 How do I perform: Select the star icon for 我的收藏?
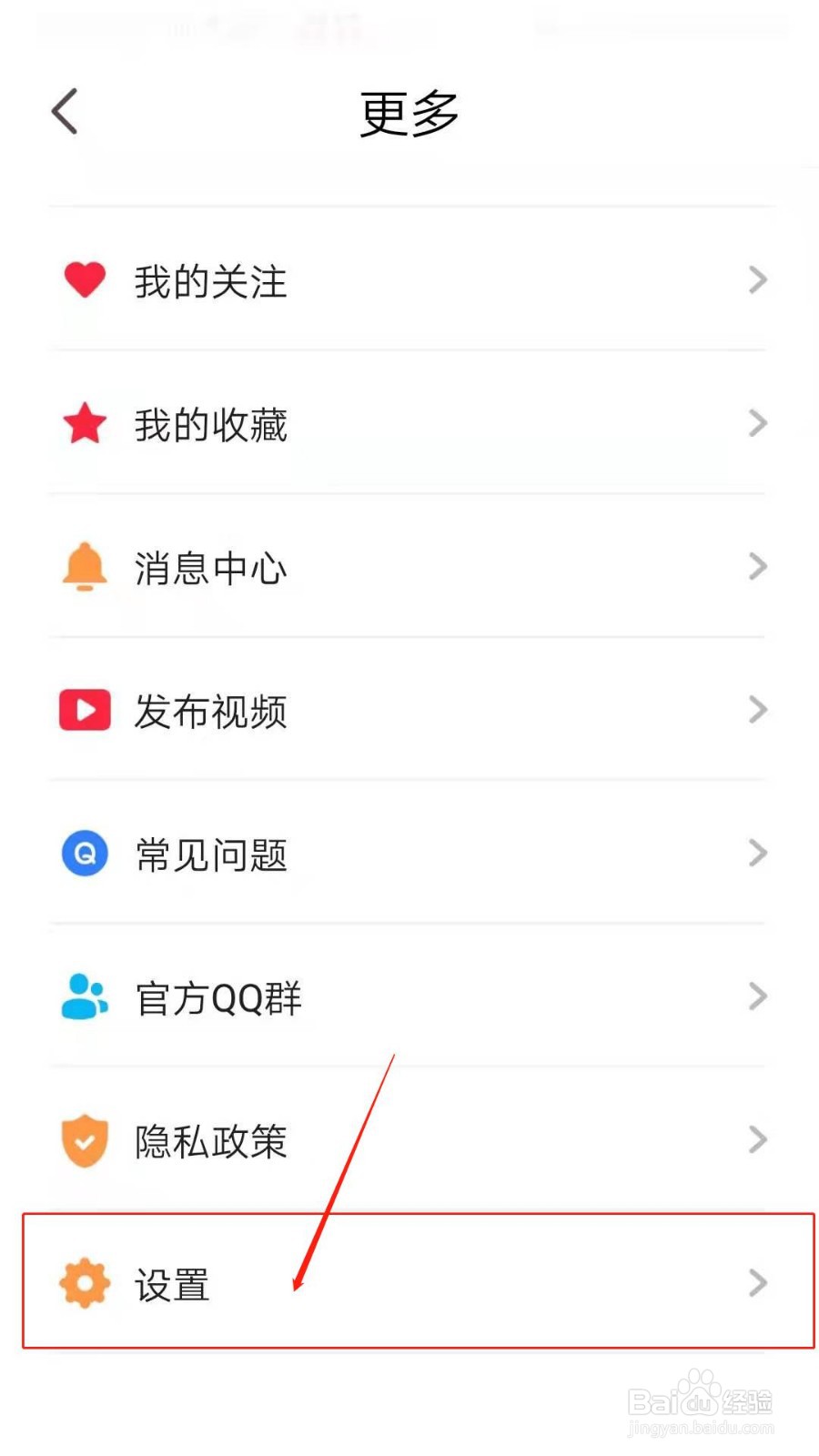84,423
